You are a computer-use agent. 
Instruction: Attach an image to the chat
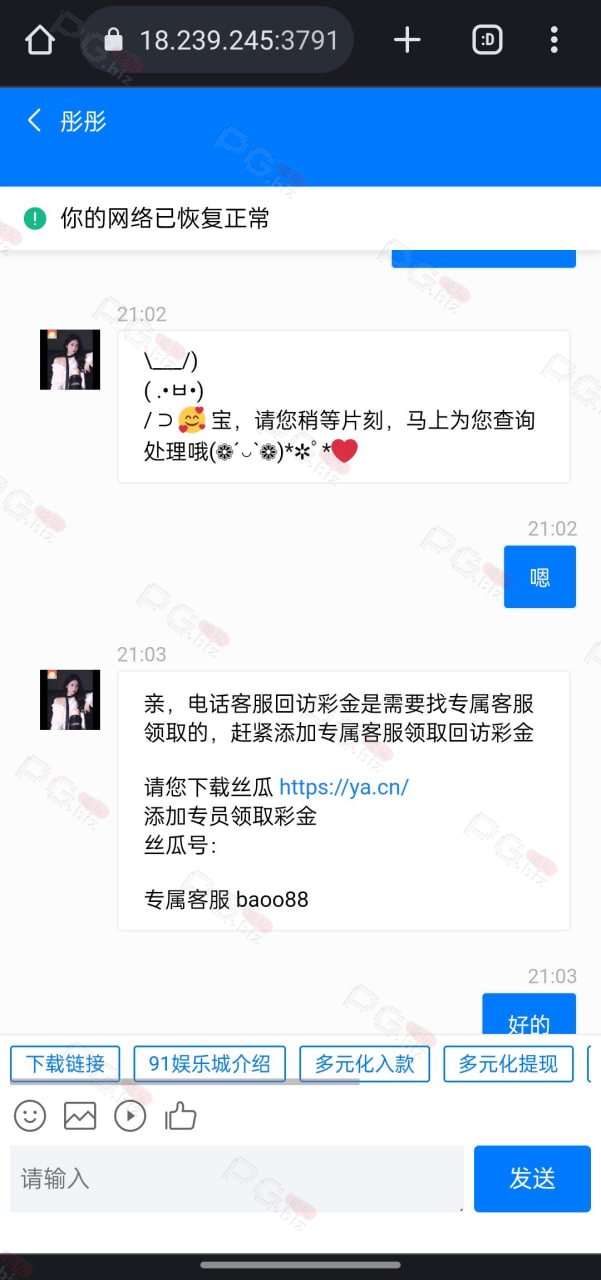(x=80, y=1116)
